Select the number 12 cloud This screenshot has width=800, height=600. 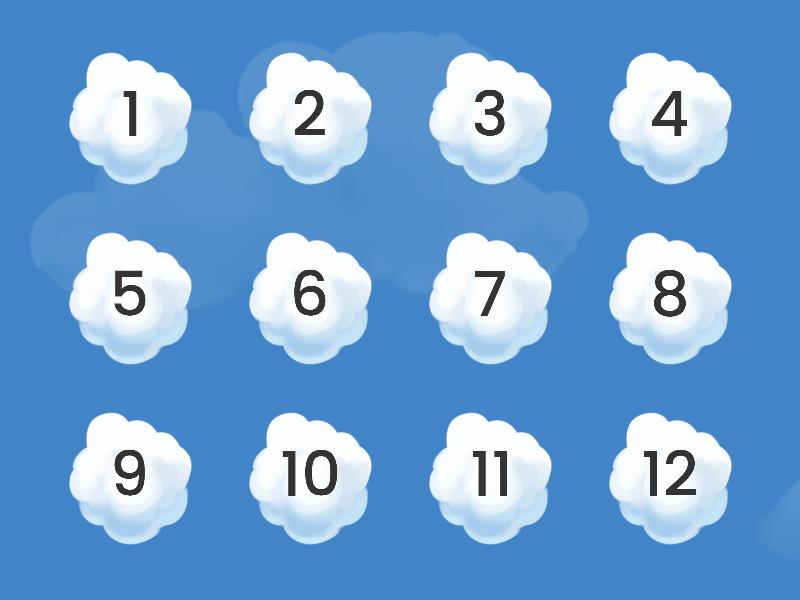(x=670, y=477)
